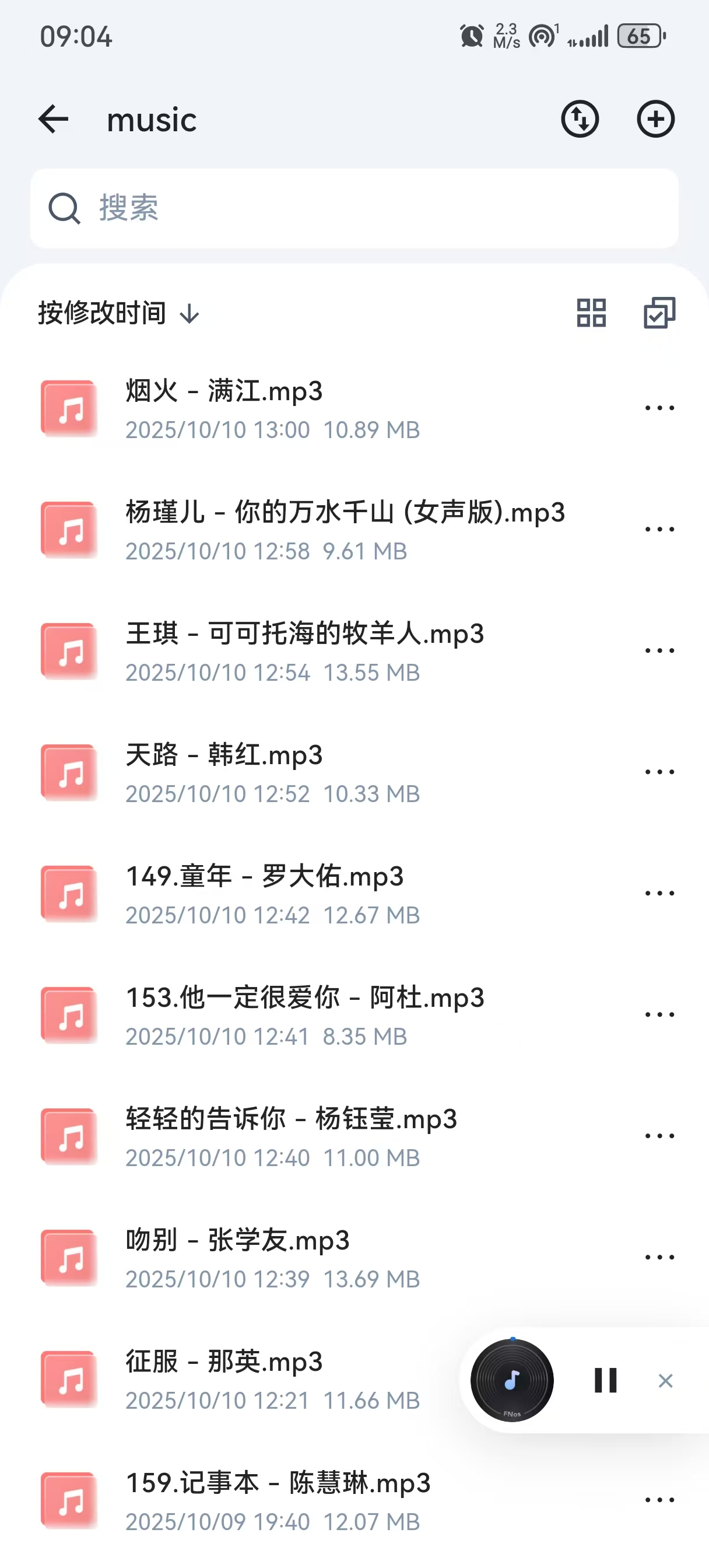Viewport: 709px width, 1568px height.
Task: Go back from the music folder
Action: pyautogui.click(x=54, y=118)
